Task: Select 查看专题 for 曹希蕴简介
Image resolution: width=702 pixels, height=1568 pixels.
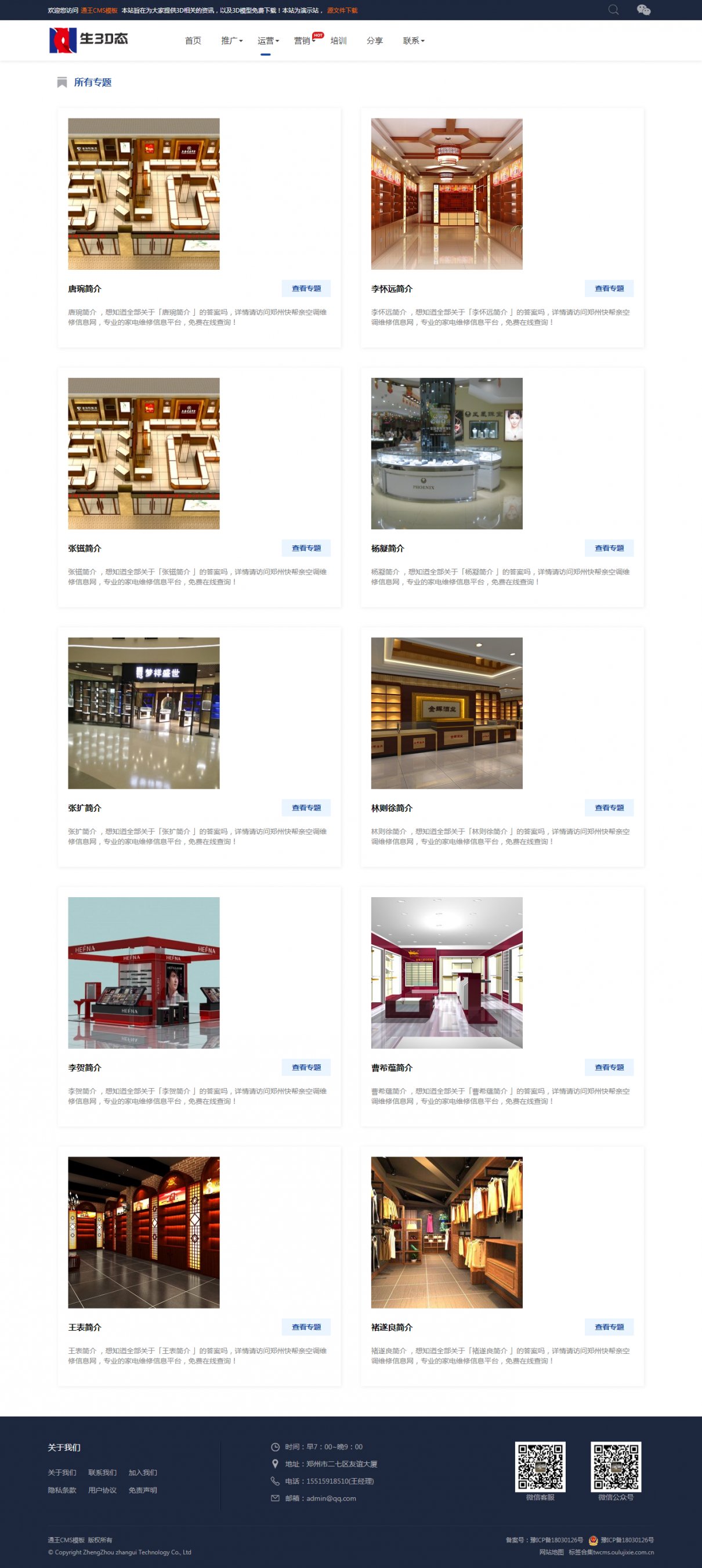Action: [x=609, y=1067]
